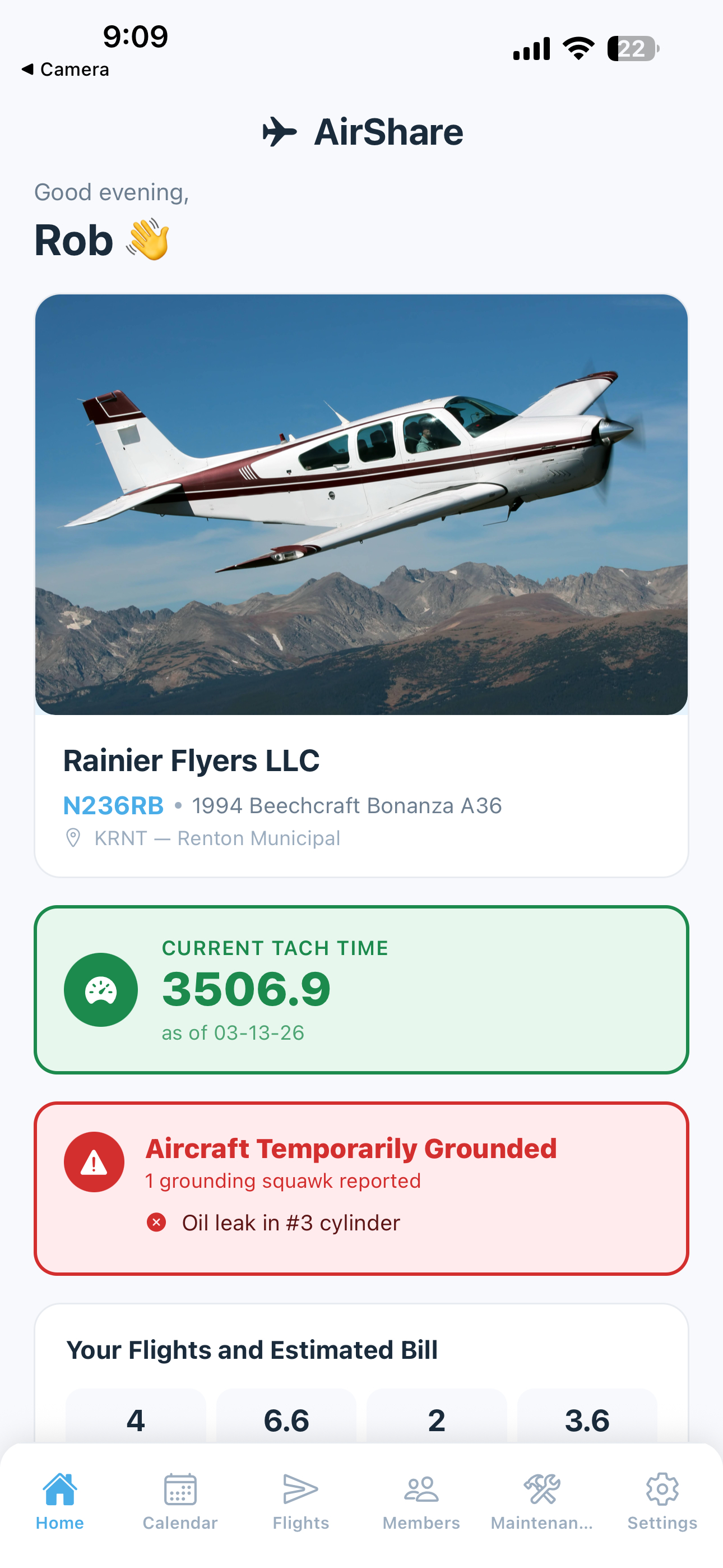
Task: Tap the N236RB tail number link
Action: tap(114, 805)
